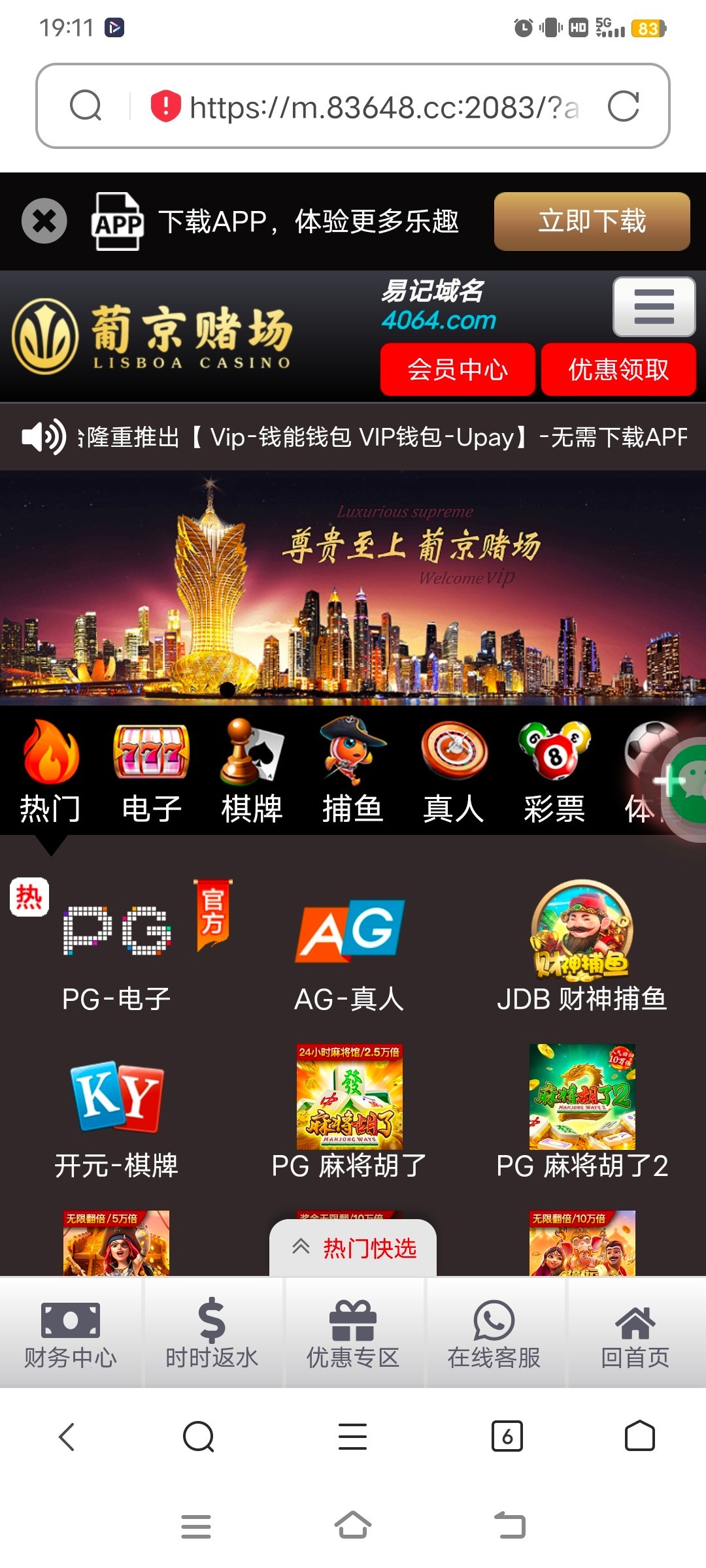
Task: Reload the page in the browser
Action: 623,106
